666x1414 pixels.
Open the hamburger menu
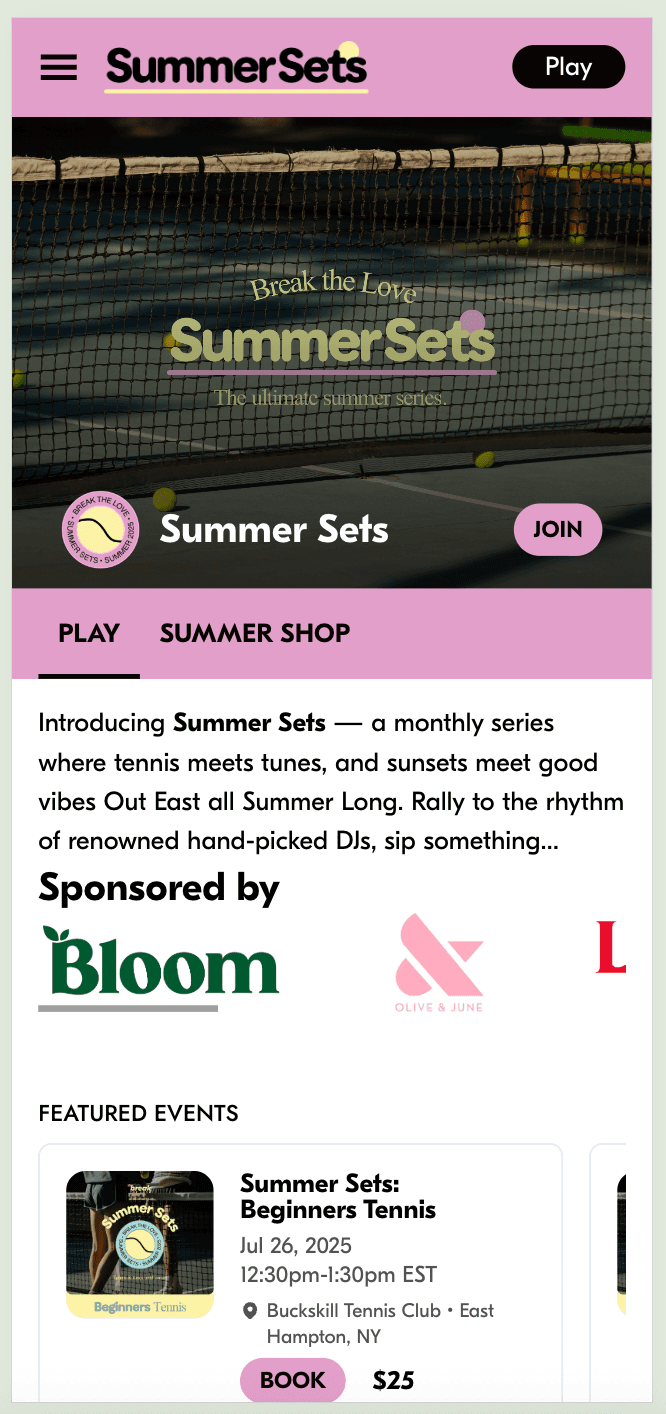(59, 67)
